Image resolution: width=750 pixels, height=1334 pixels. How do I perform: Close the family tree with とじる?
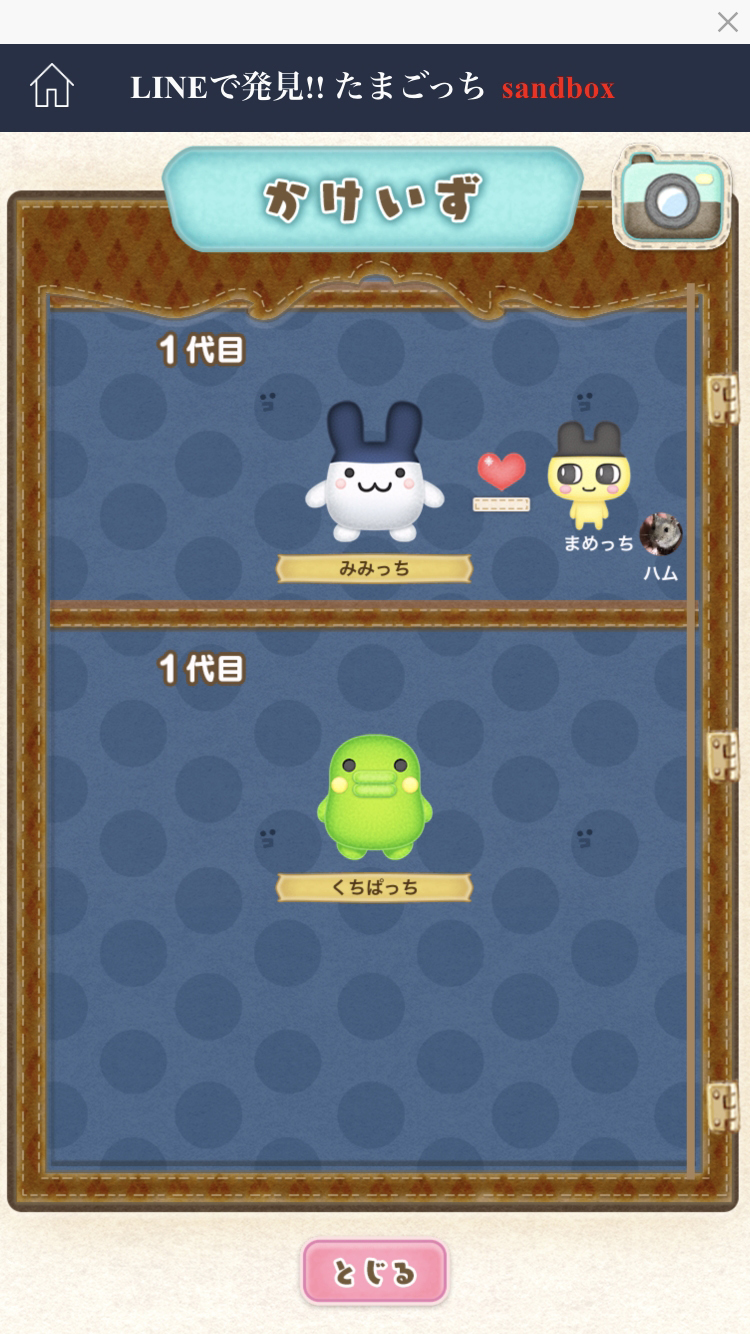[375, 1272]
